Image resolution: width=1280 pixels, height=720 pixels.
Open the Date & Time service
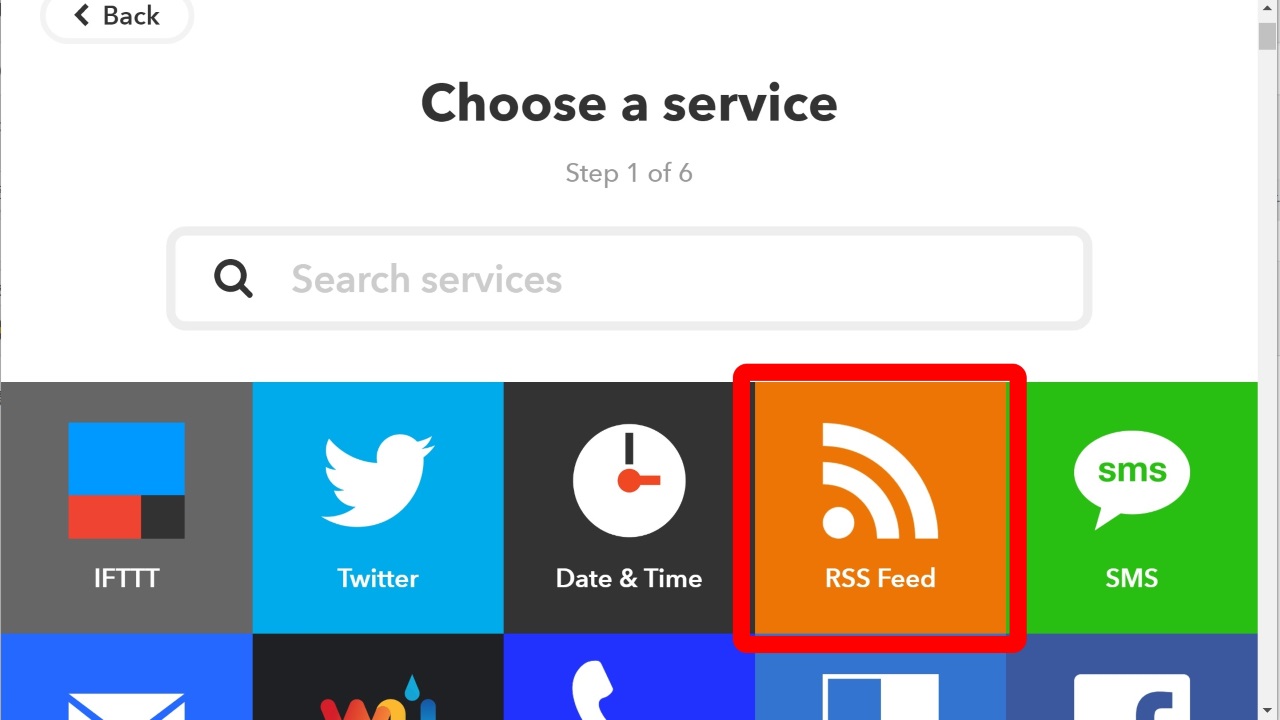629,507
